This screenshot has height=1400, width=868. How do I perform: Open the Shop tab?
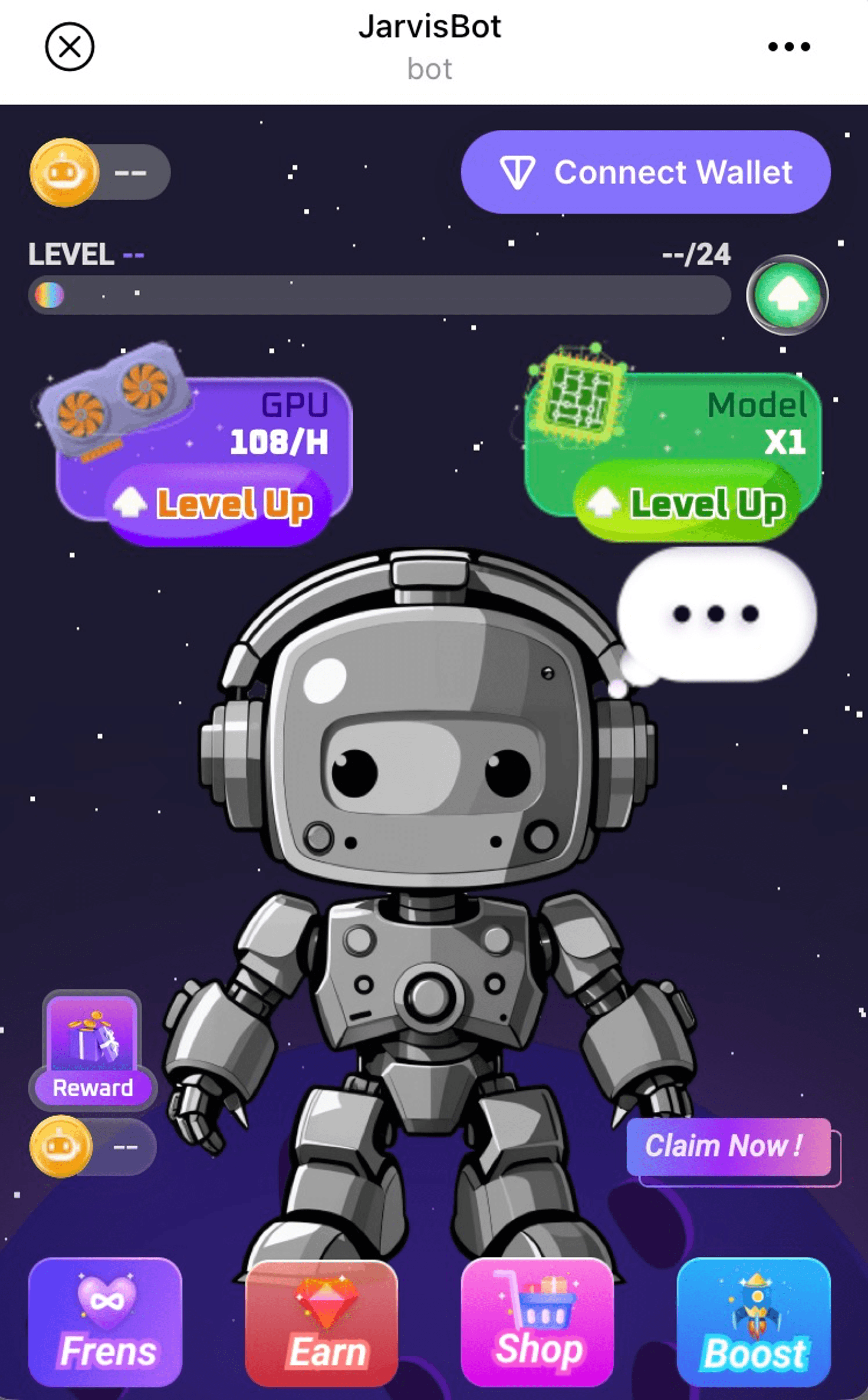click(537, 1321)
